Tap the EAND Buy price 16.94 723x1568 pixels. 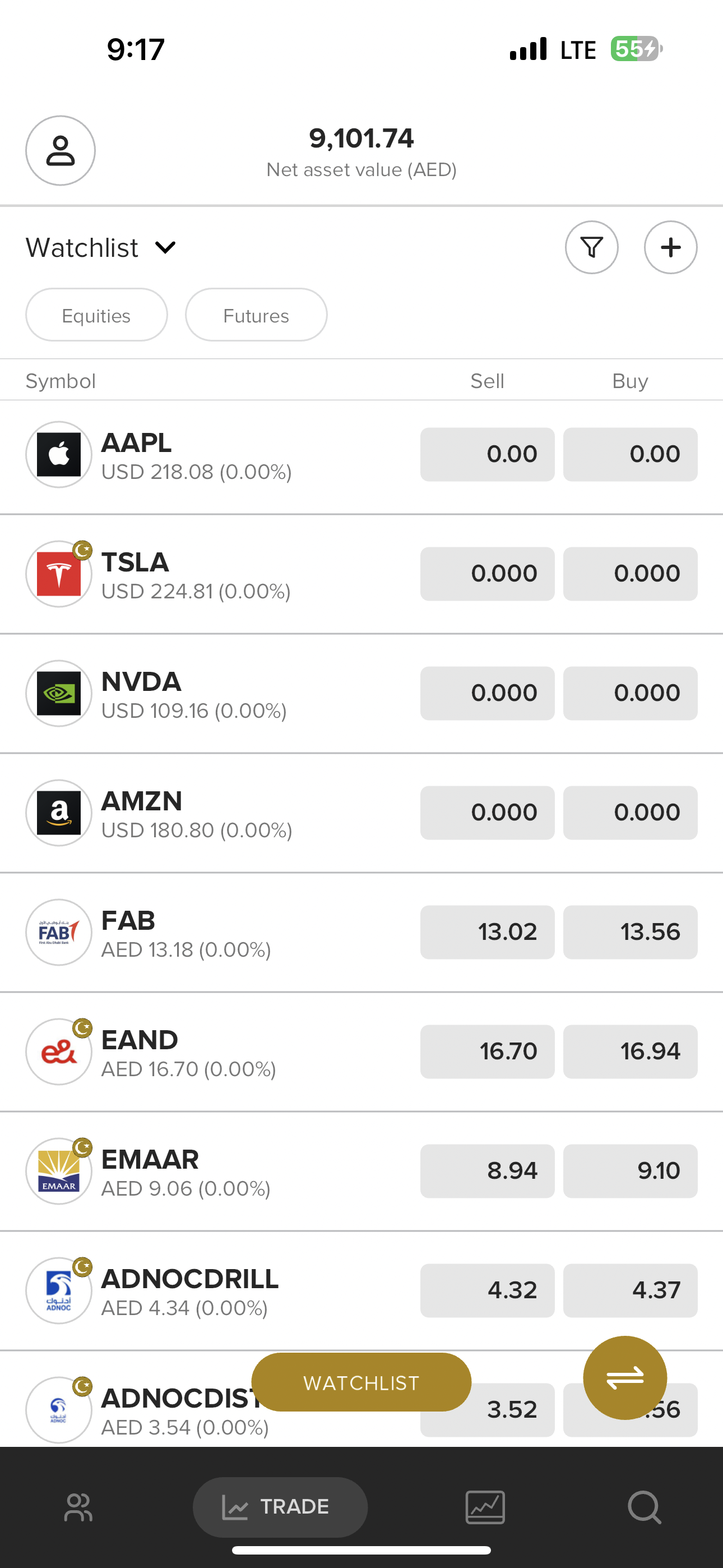pos(630,1051)
